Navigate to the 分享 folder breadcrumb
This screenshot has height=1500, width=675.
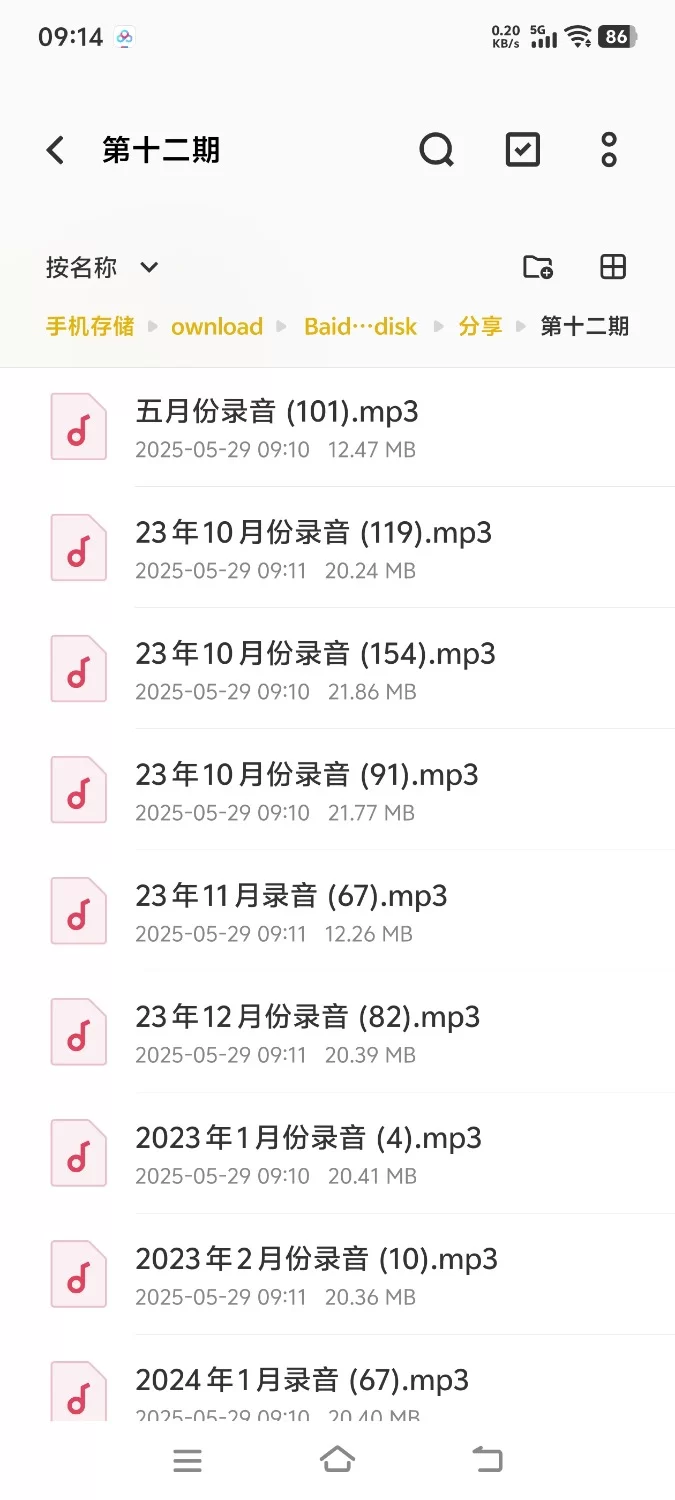(x=480, y=326)
